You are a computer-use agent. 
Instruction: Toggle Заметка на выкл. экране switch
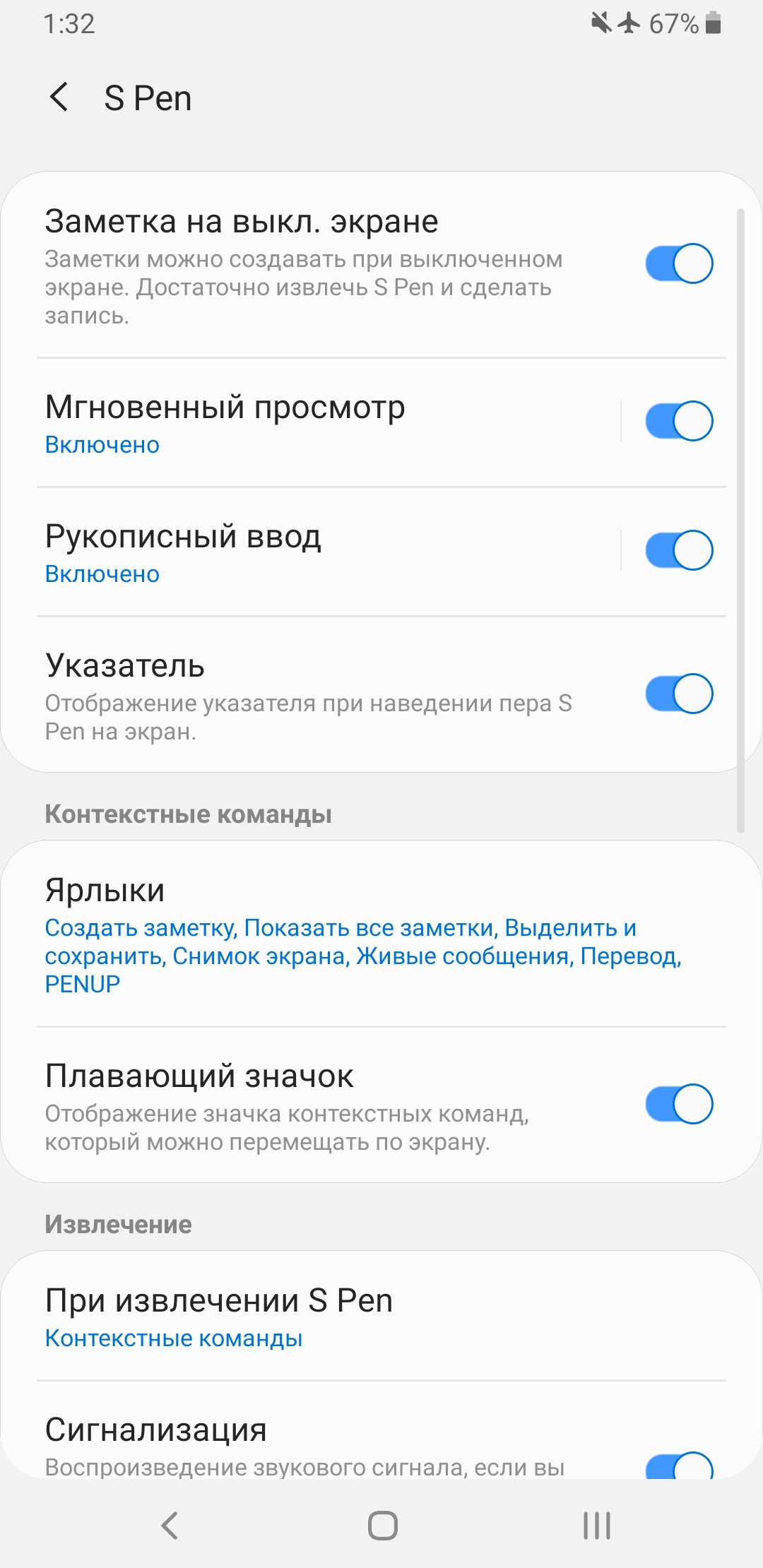coord(678,263)
